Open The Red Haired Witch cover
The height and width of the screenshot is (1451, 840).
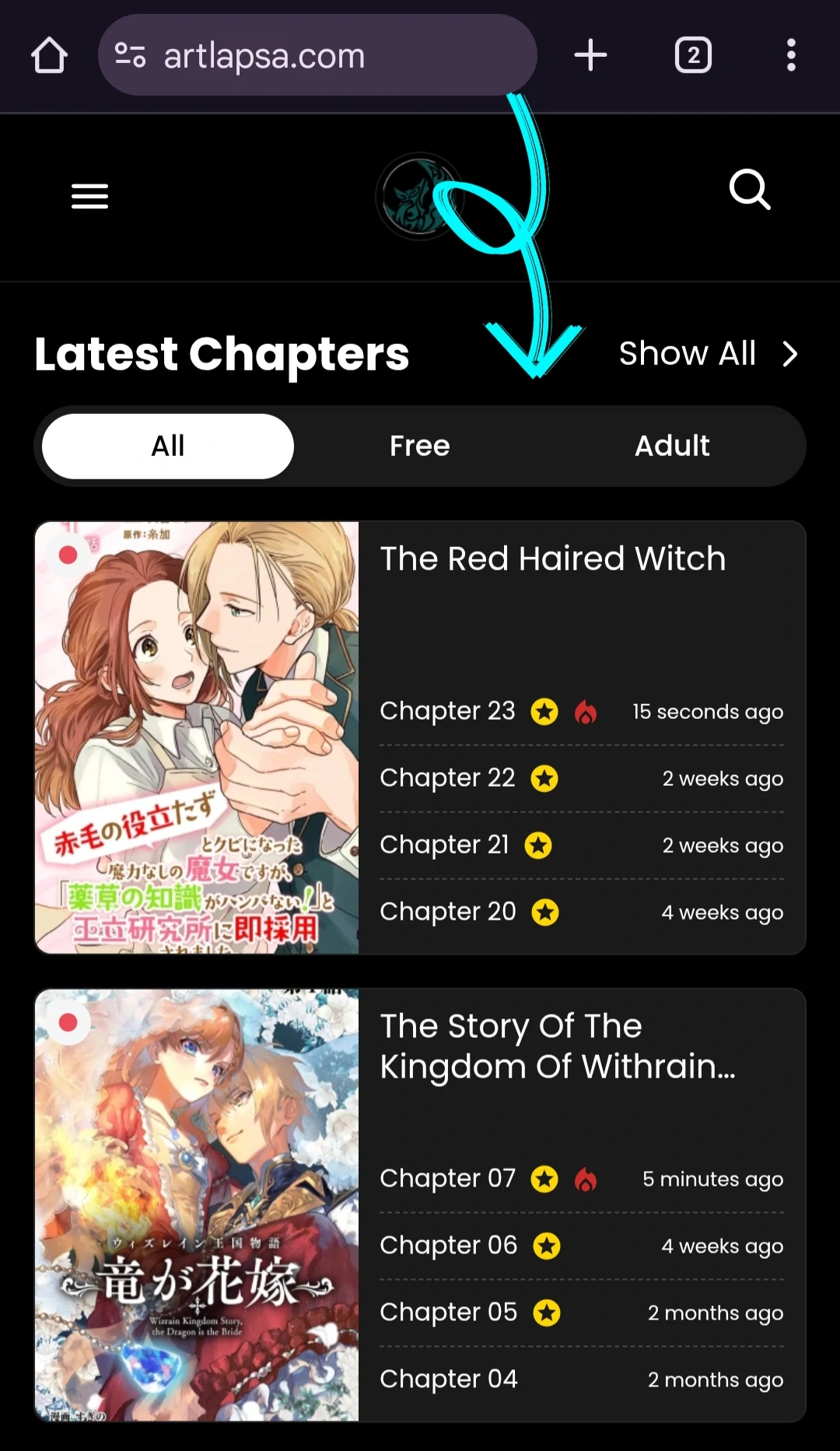(197, 738)
